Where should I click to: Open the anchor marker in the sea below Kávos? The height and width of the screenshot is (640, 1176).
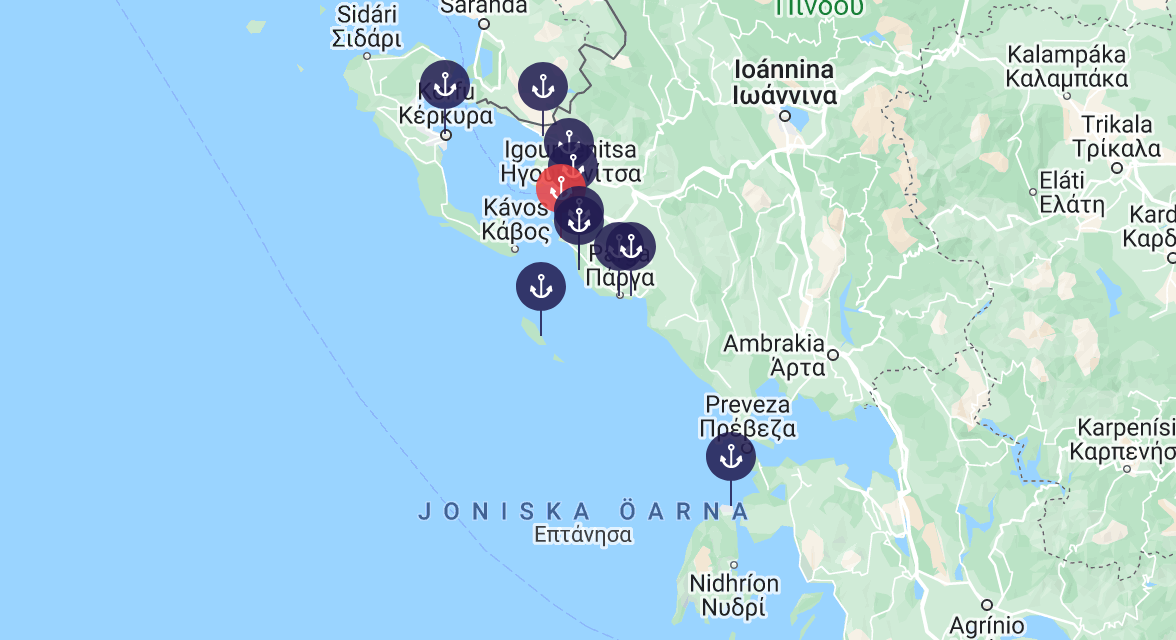541,287
